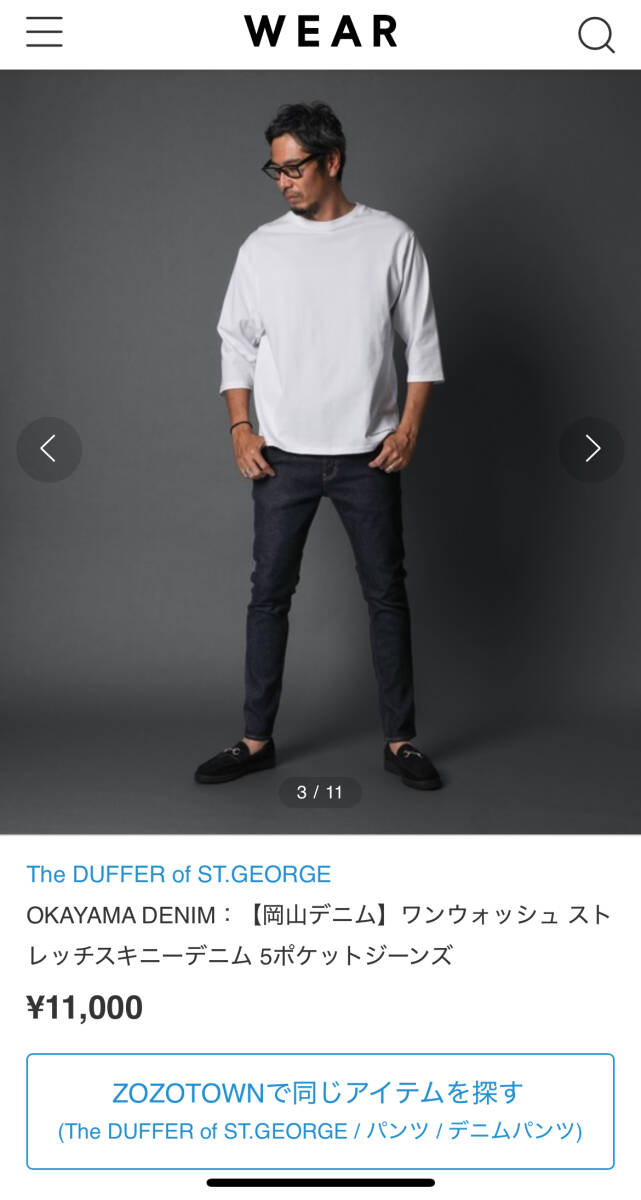Open the search magnifier
Viewport: 641px width, 1200px height.
pyautogui.click(x=596, y=35)
